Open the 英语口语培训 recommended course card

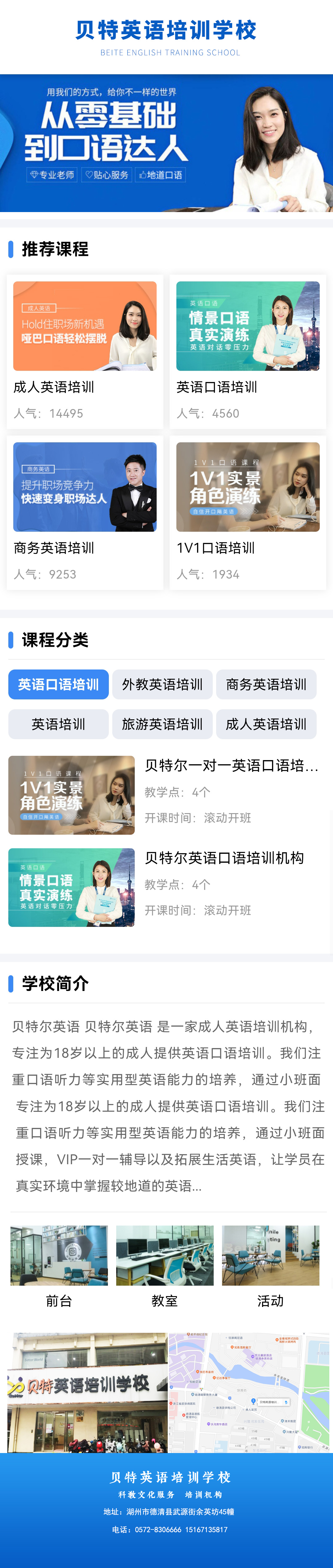point(248,350)
